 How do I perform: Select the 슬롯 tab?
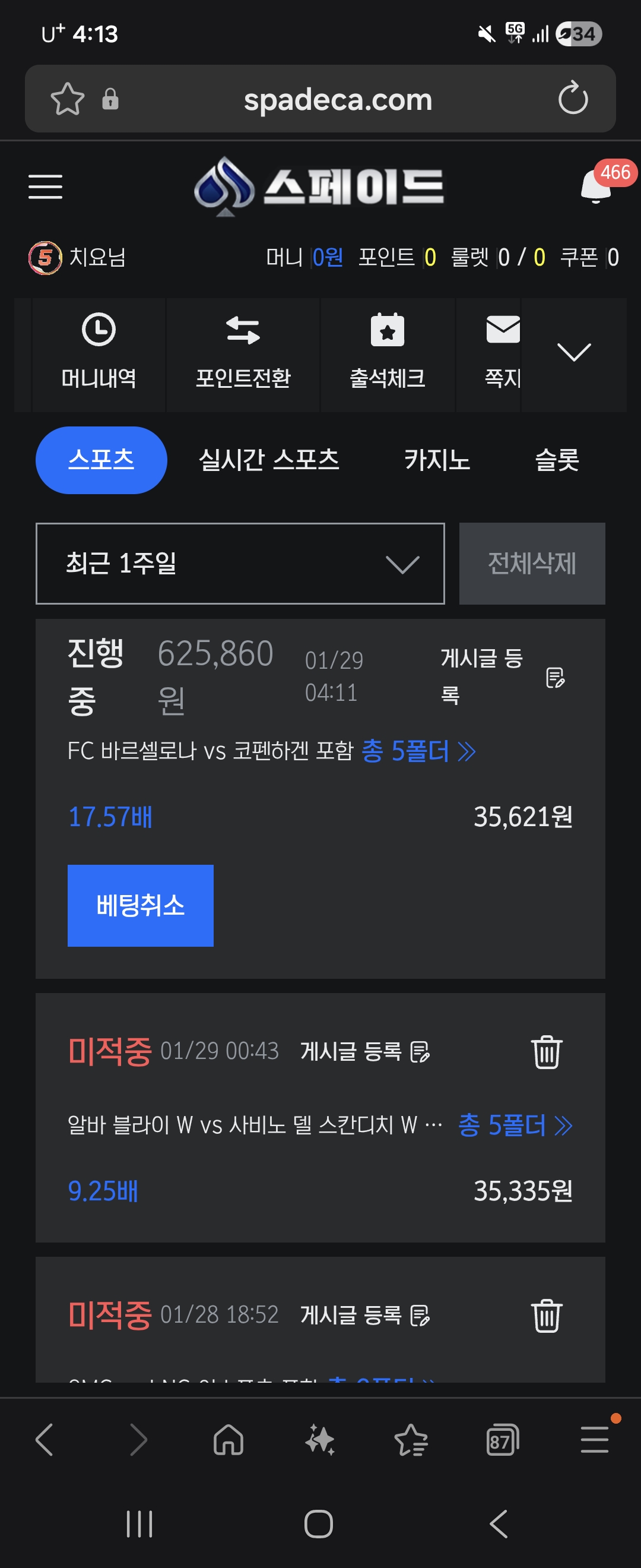pyautogui.click(x=557, y=460)
